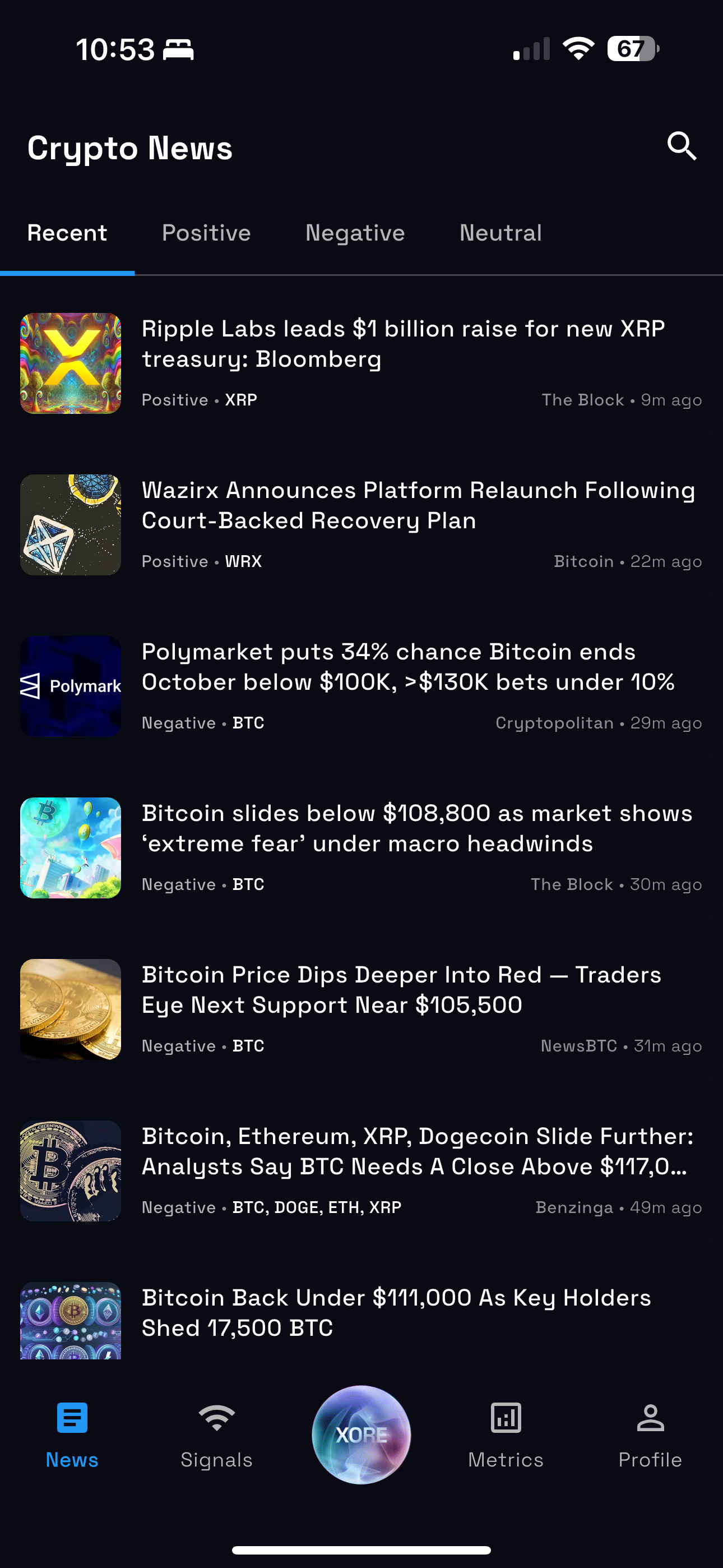Switch to the Profile tab
The height and width of the screenshot is (1568, 723).
650,1434
